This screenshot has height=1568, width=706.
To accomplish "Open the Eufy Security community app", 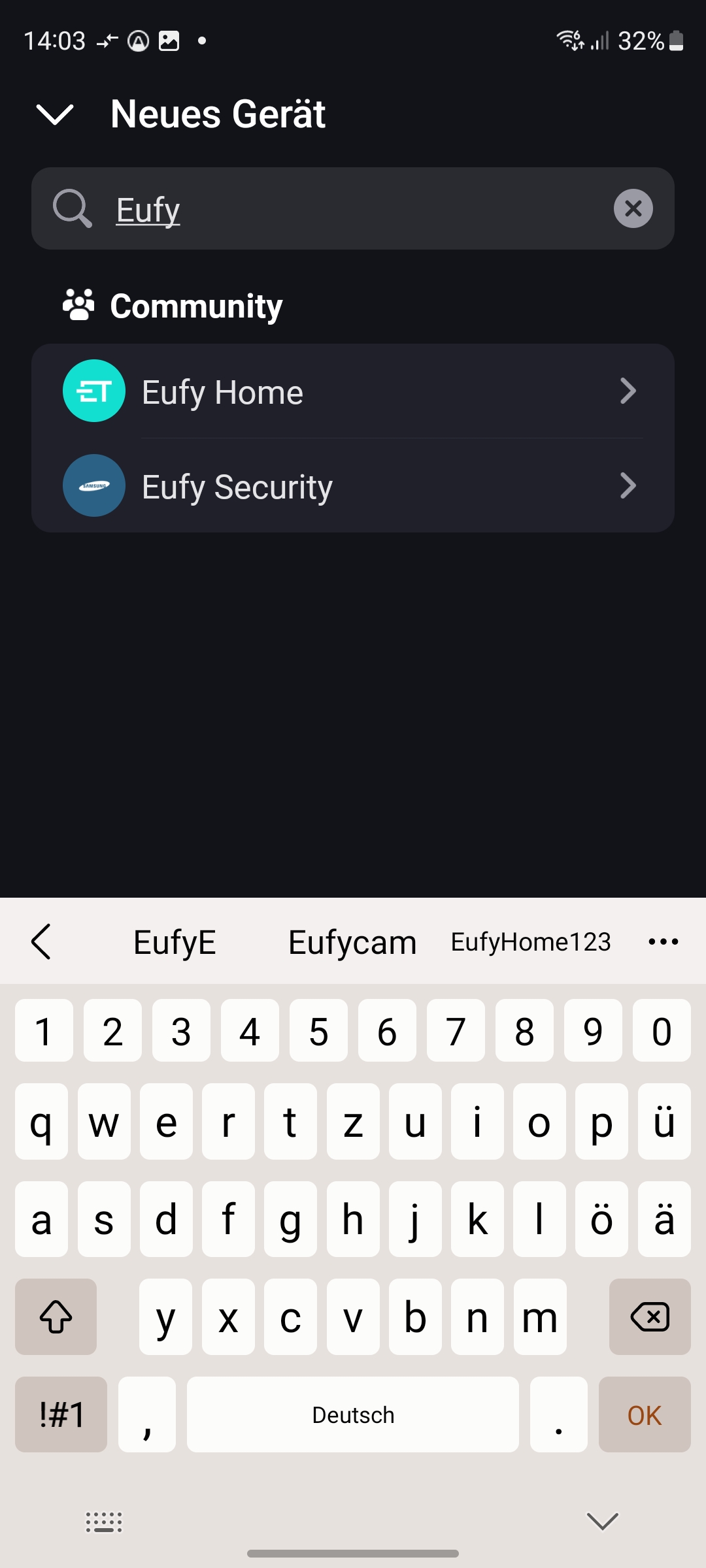I will [353, 486].
